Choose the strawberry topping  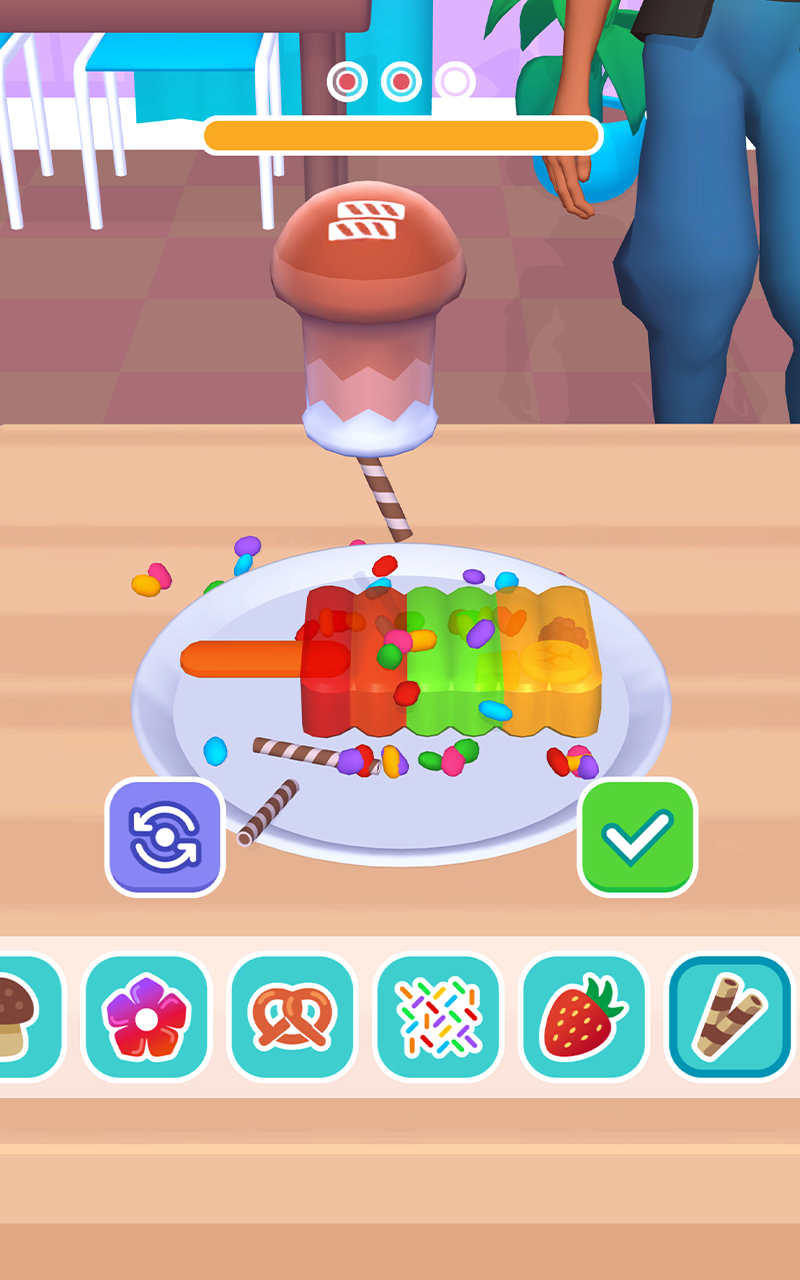coord(585,1017)
